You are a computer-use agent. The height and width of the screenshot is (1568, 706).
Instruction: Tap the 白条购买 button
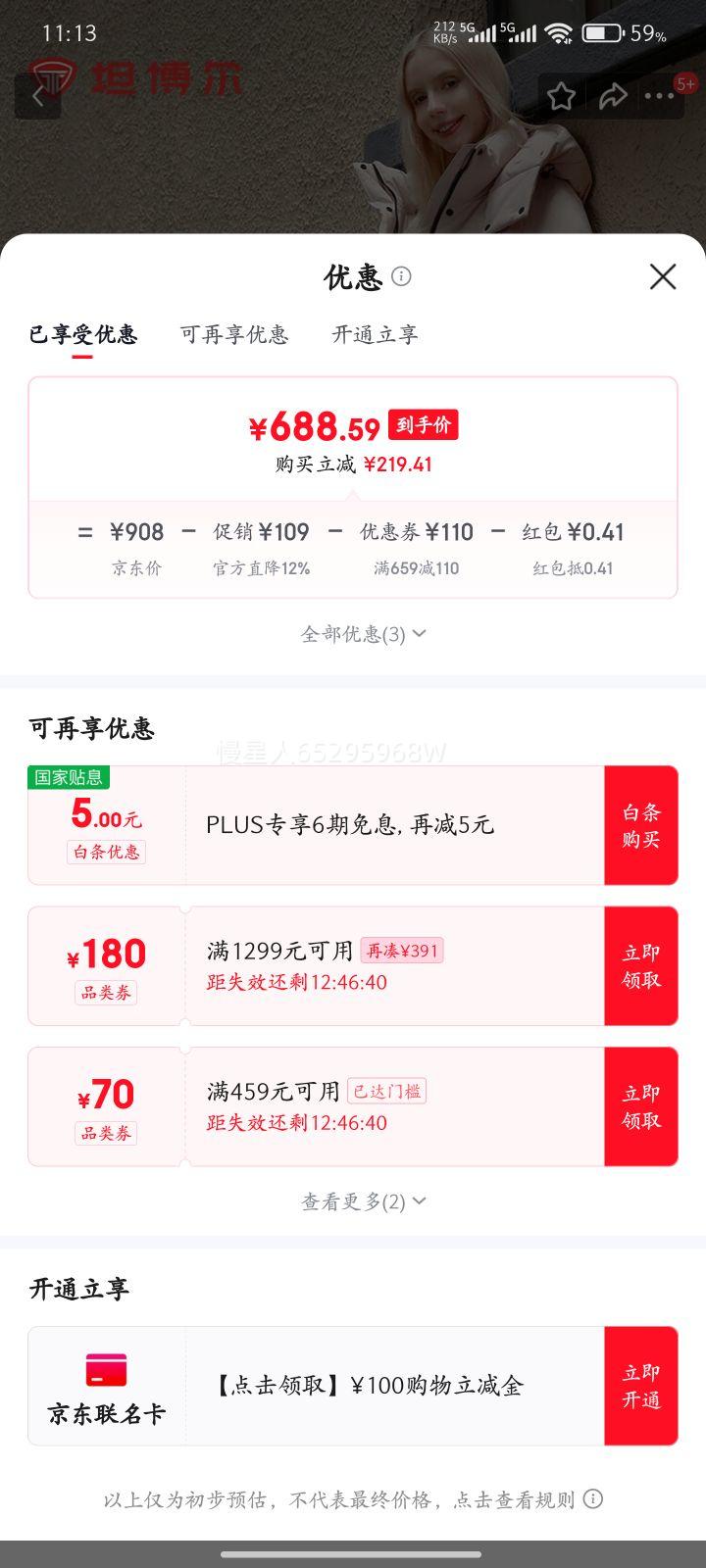click(641, 825)
